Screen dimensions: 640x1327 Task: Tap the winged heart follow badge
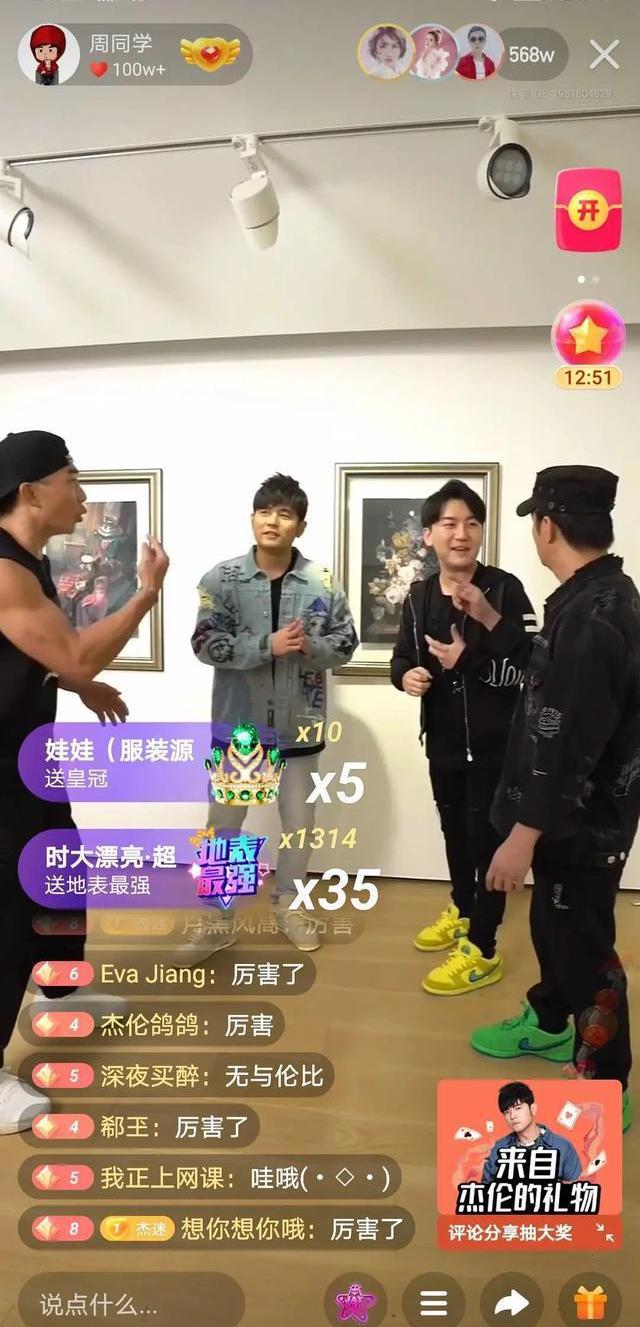coord(209,54)
